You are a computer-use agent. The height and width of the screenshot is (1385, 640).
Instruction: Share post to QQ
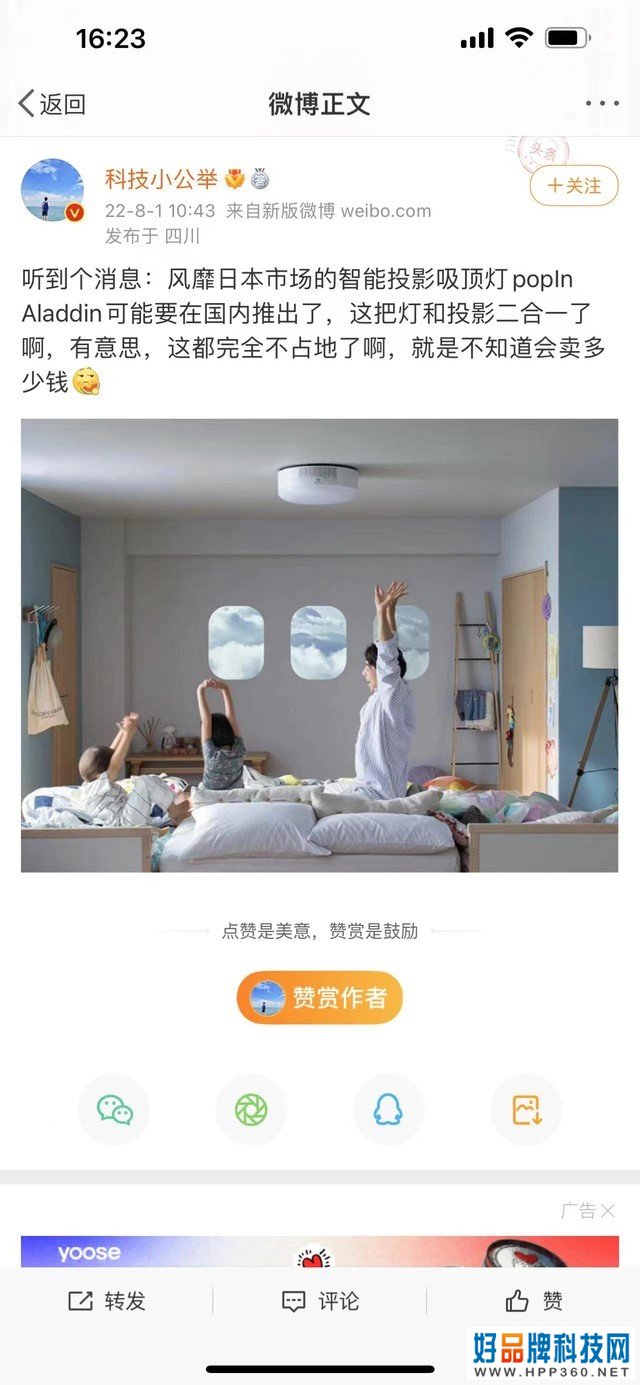point(388,1109)
